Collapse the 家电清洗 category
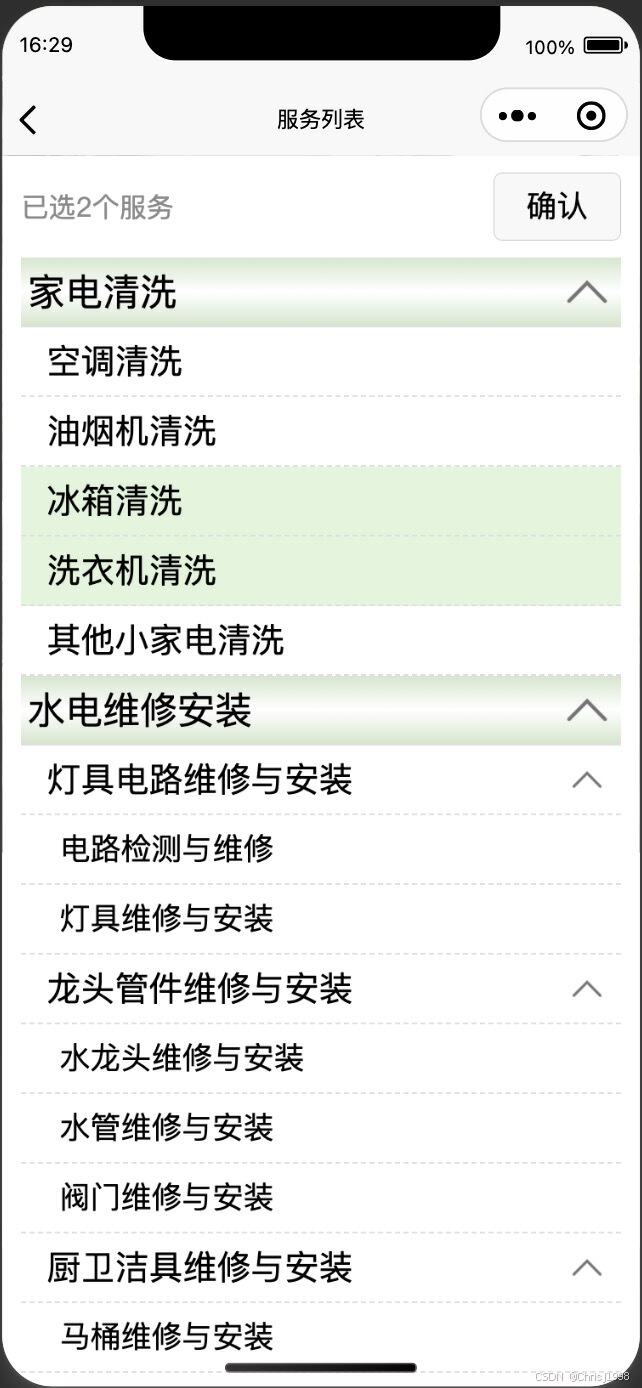This screenshot has height=1388, width=642. tap(321, 292)
